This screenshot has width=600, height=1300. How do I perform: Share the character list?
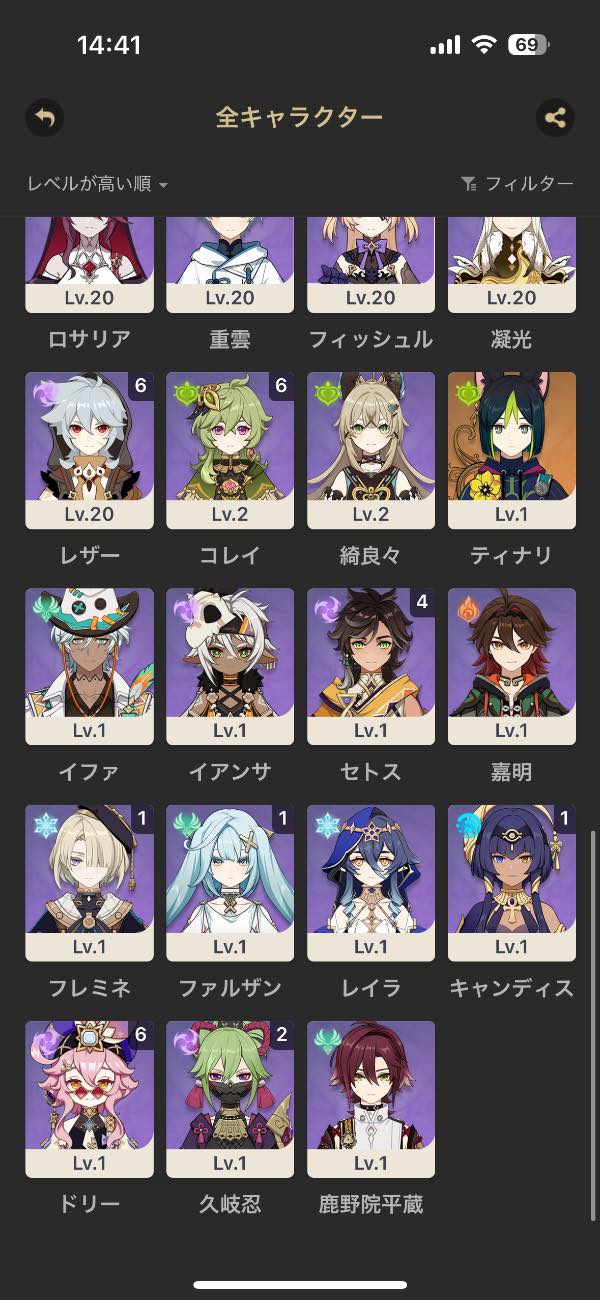555,118
